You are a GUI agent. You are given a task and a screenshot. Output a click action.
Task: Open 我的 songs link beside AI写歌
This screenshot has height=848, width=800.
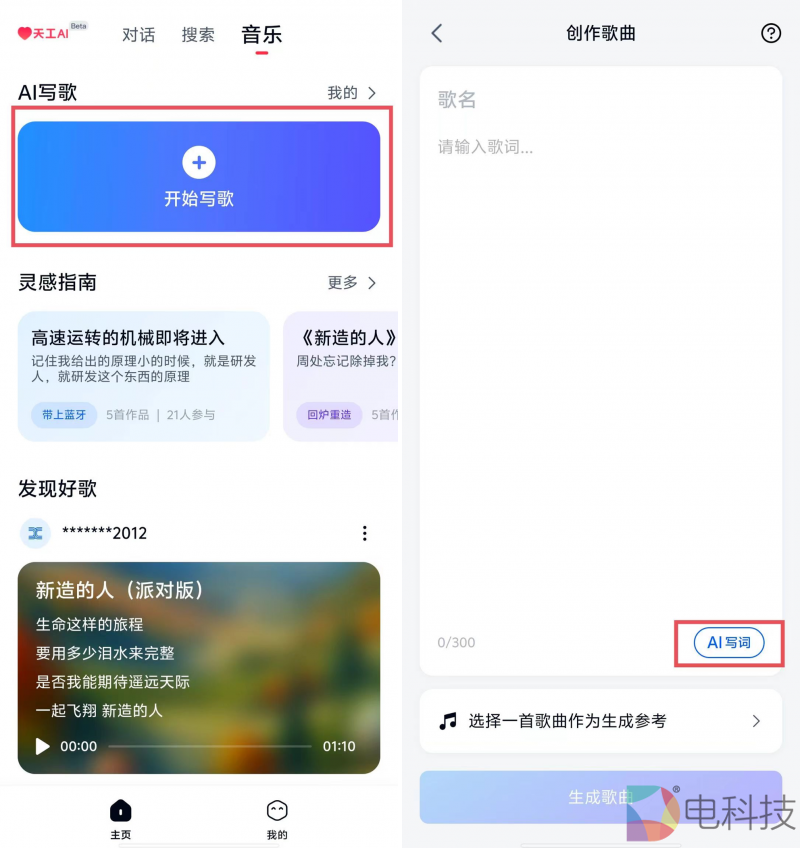coord(351,93)
